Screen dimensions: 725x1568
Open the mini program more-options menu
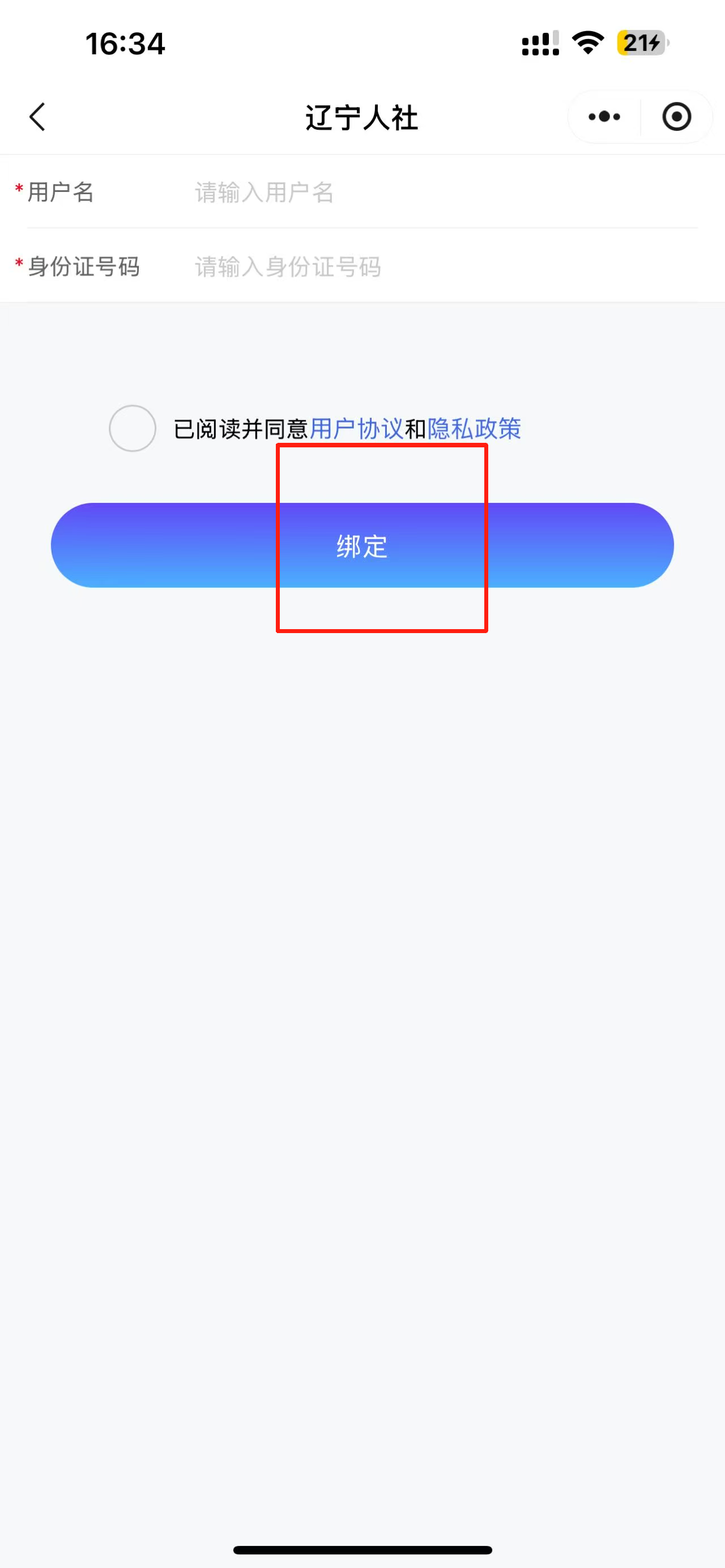click(x=604, y=117)
